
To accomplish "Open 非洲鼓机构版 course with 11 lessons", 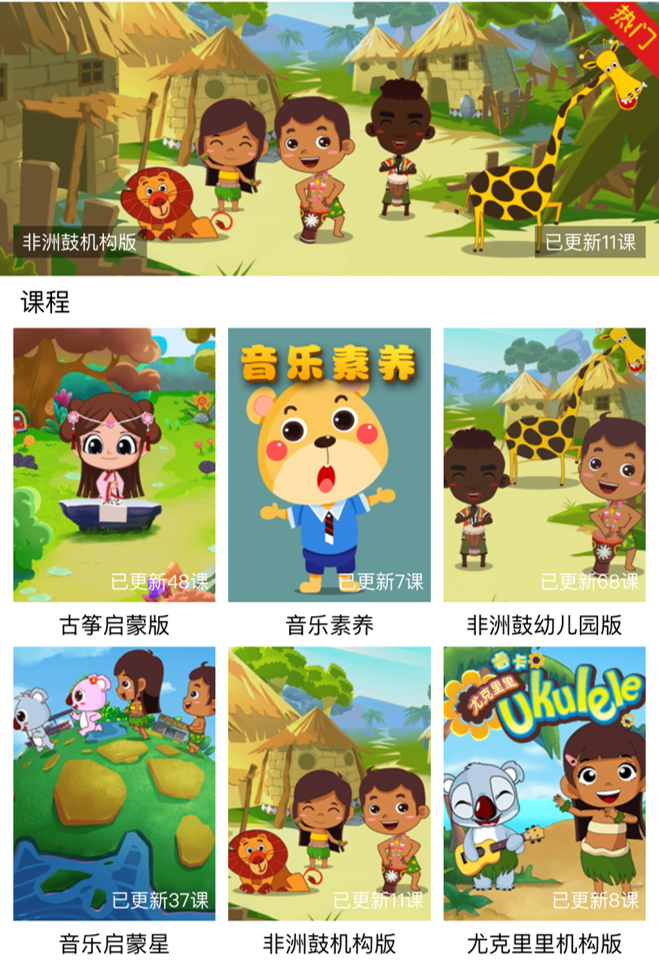I will [329, 783].
